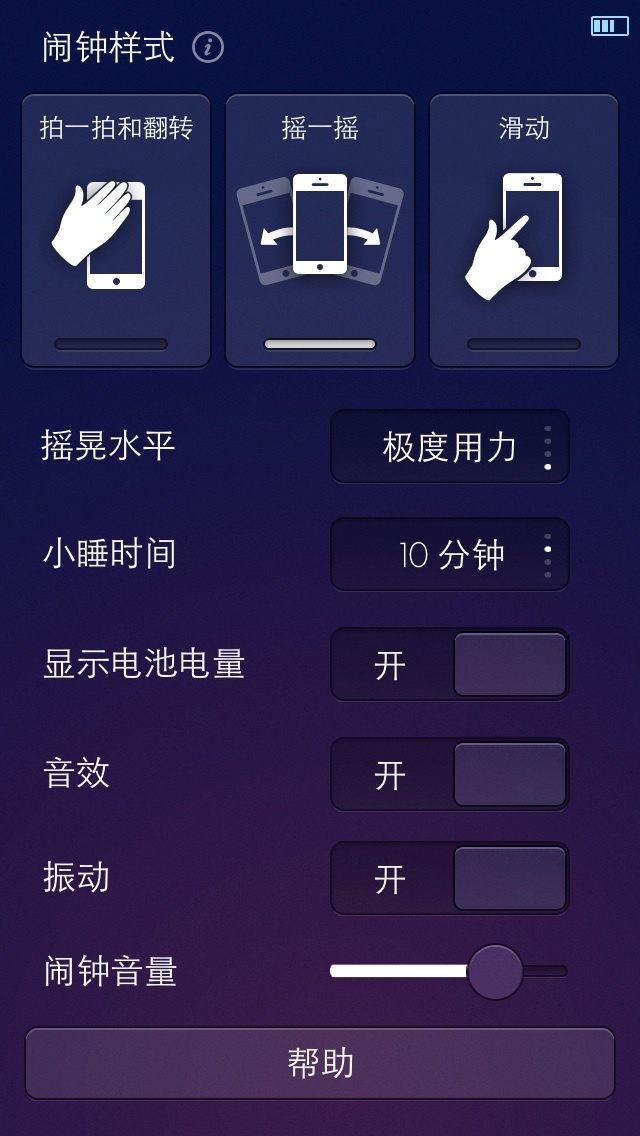Choose the 摇一摇 alarm style
The width and height of the screenshot is (640, 1136).
pos(320,230)
